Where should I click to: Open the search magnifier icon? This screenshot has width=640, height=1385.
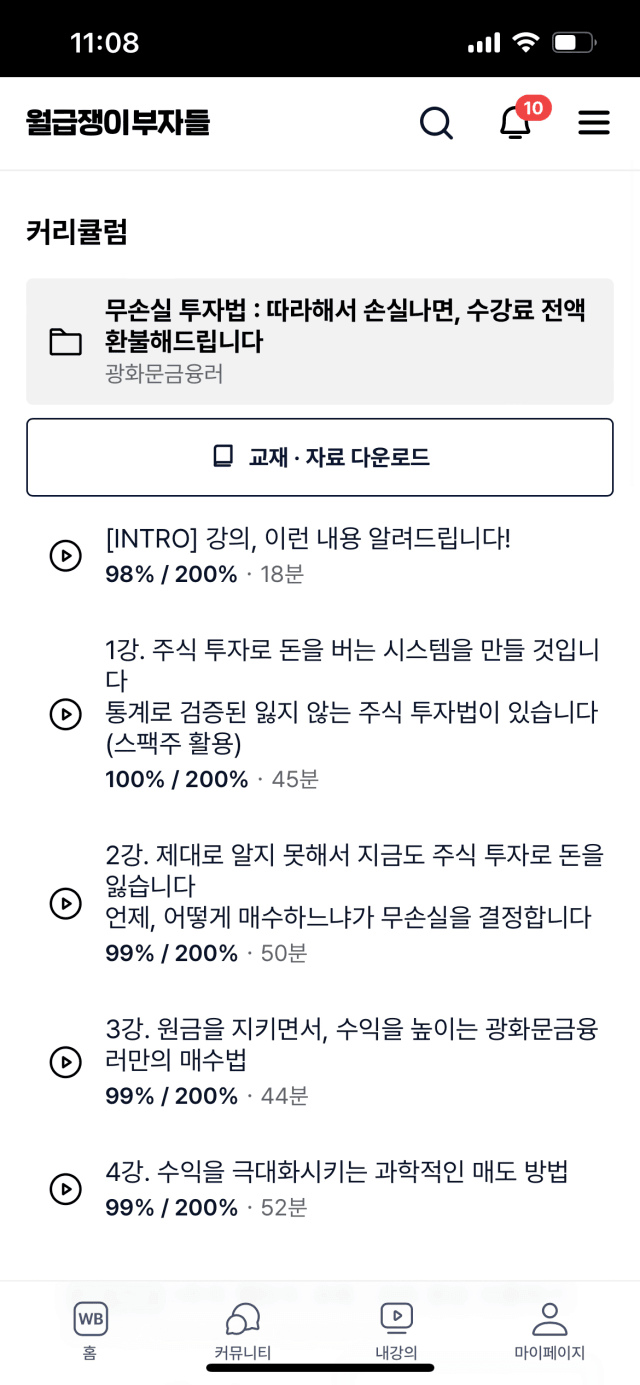click(x=436, y=123)
